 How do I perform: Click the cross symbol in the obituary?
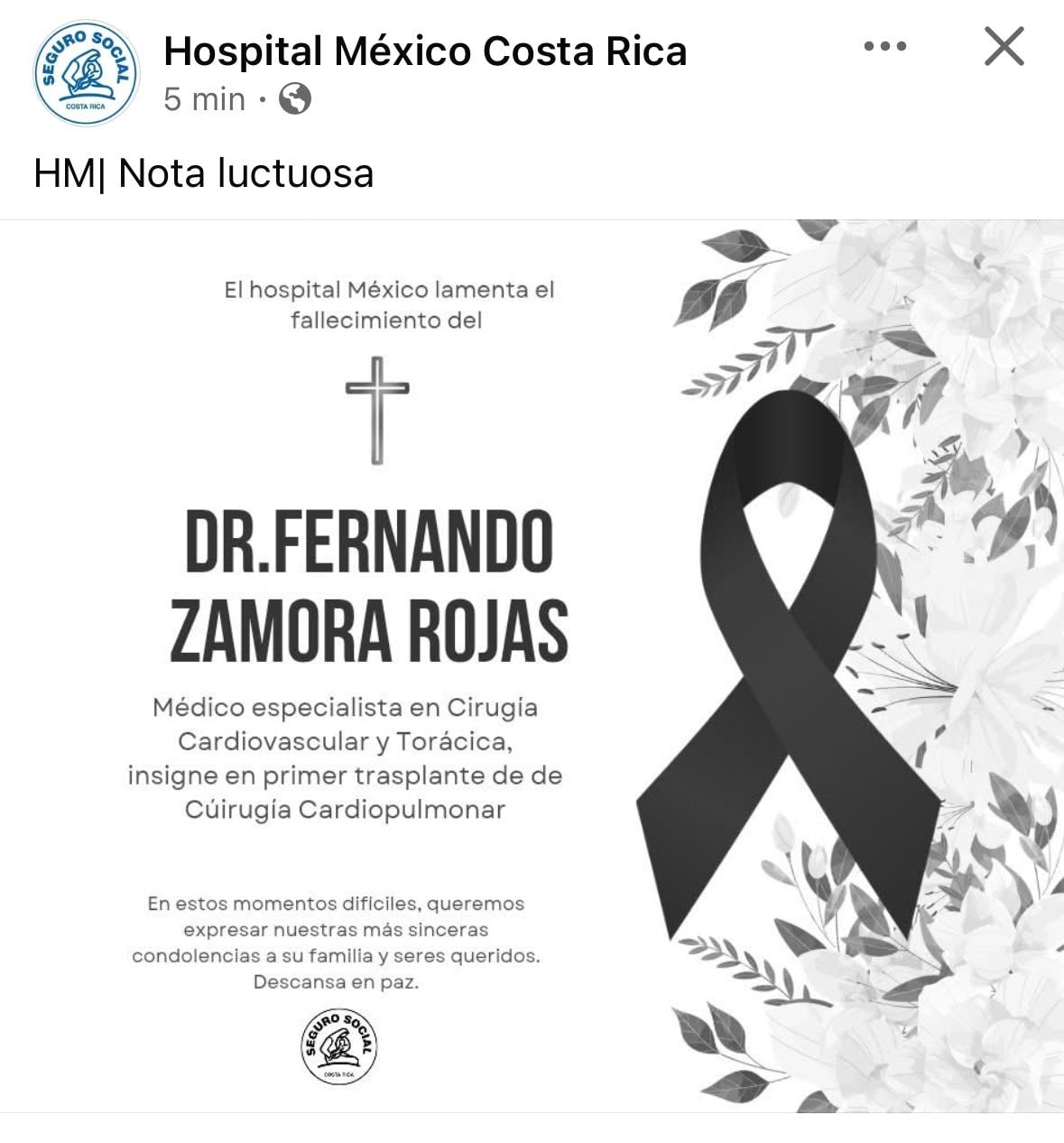[379, 414]
